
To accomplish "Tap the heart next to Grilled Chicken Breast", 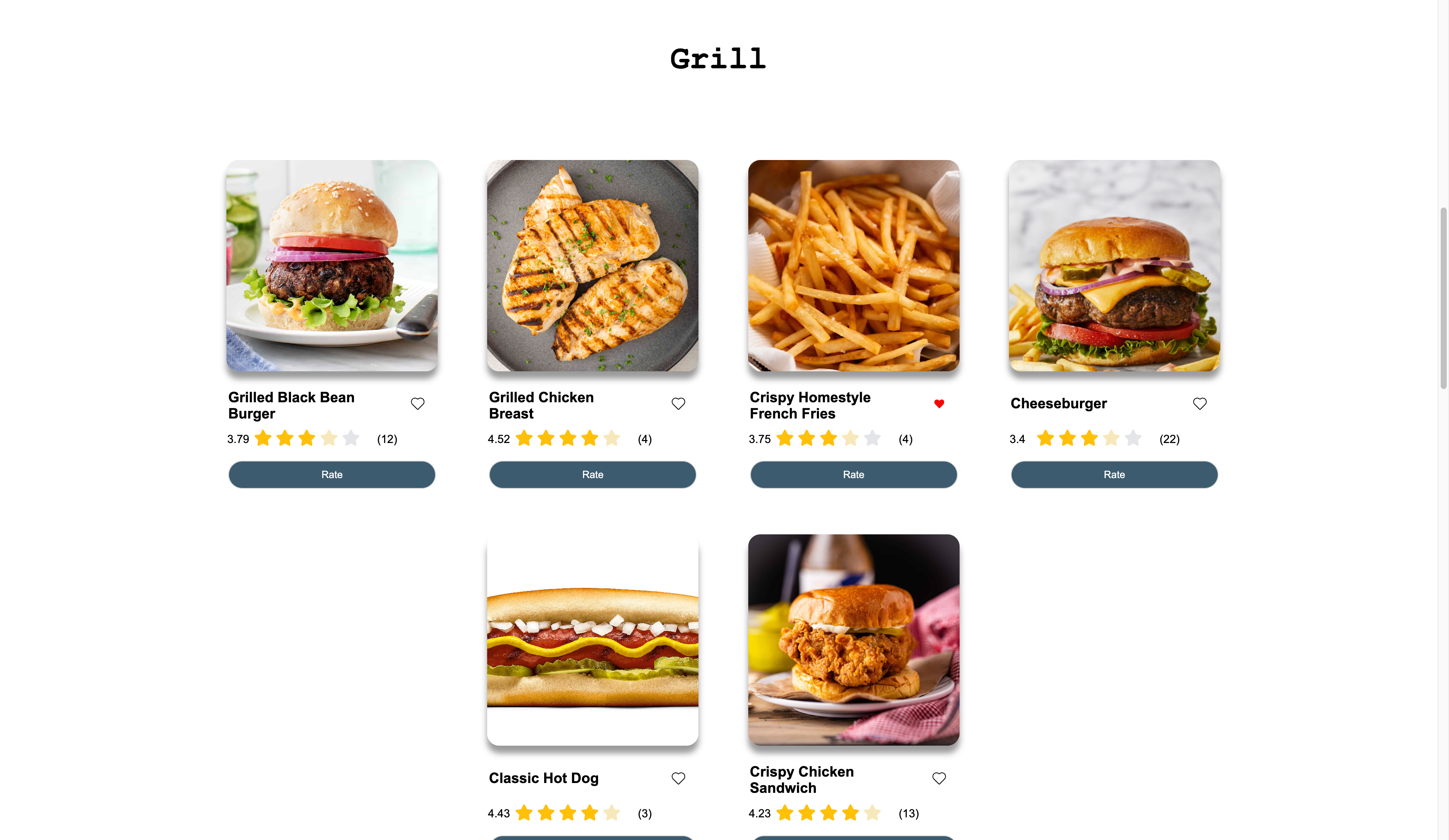I will pyautogui.click(x=678, y=404).
